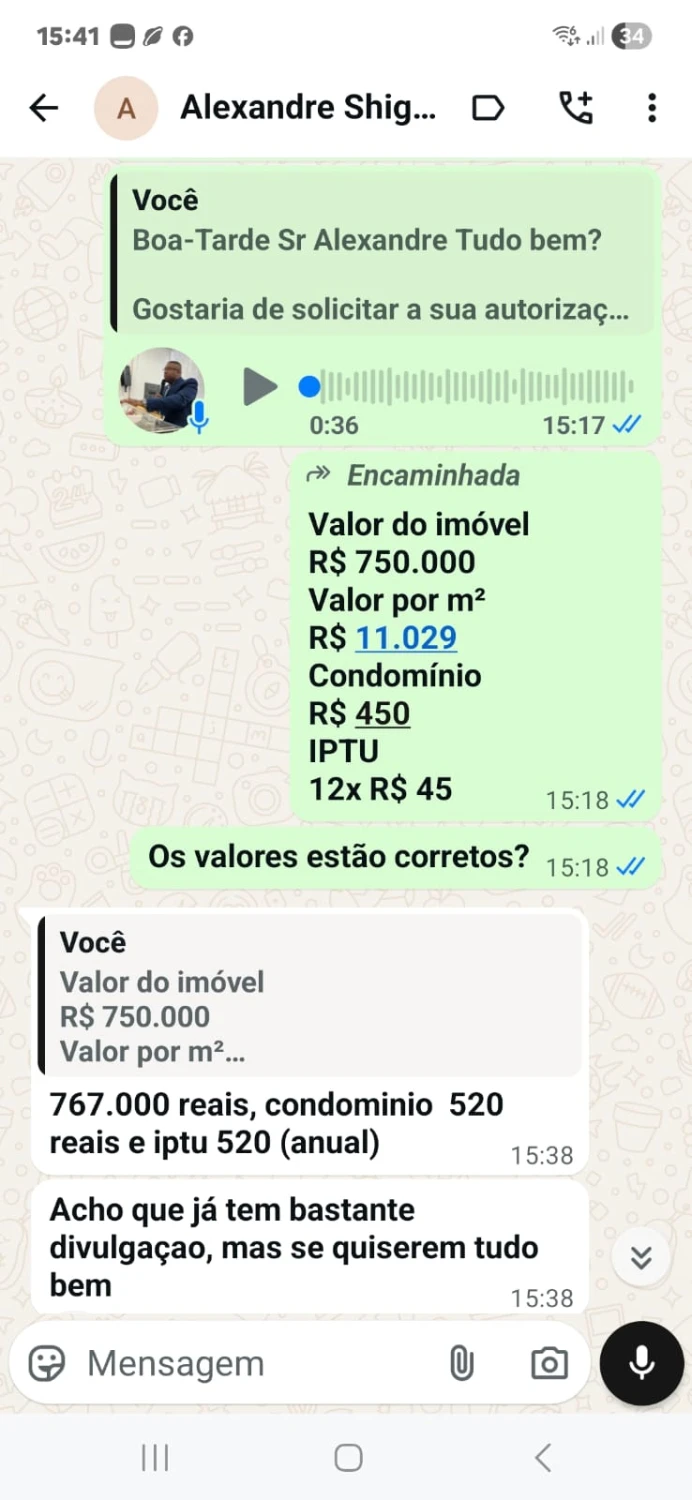Open the emoji sticker picker
The width and height of the screenshot is (692, 1500).
point(47,1363)
